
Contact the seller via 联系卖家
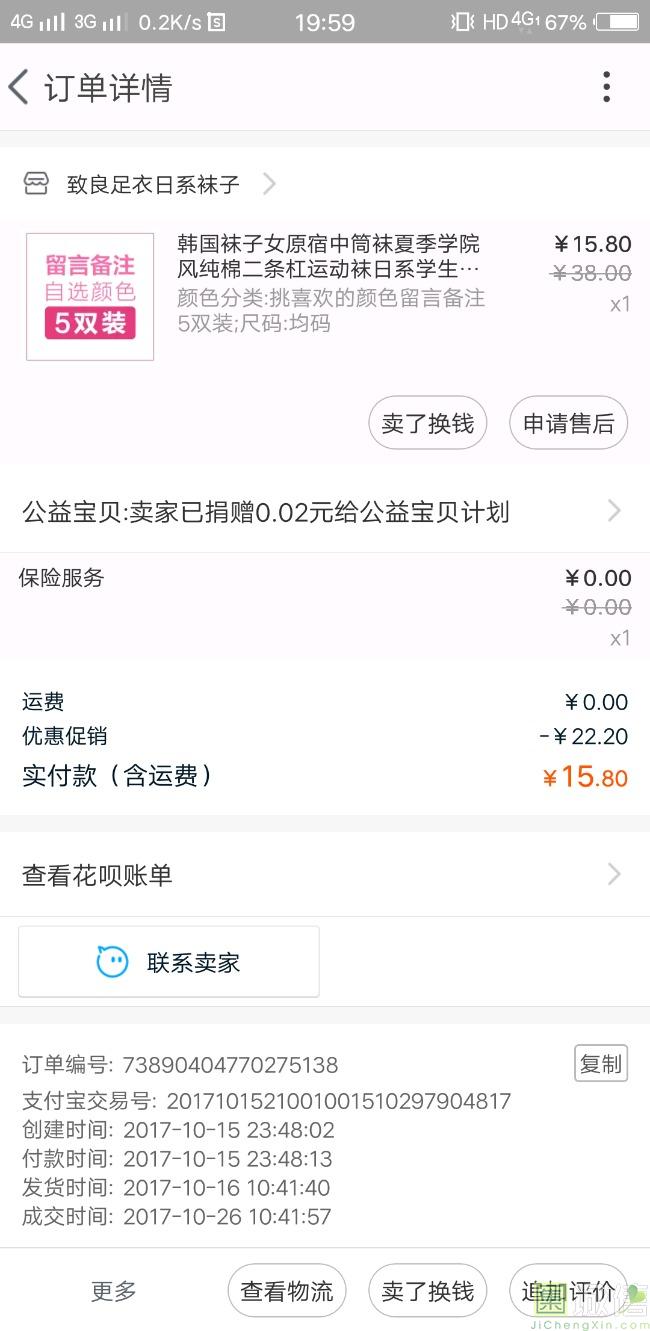[x=169, y=962]
